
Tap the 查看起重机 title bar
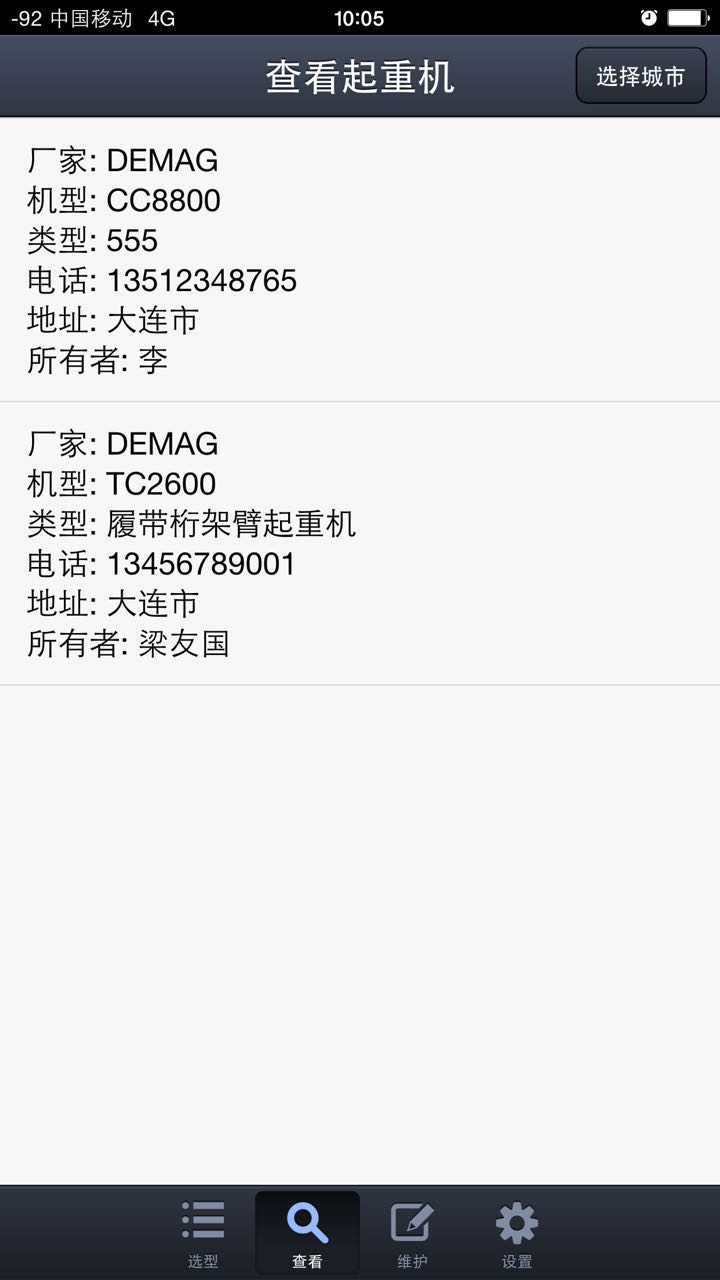360,75
